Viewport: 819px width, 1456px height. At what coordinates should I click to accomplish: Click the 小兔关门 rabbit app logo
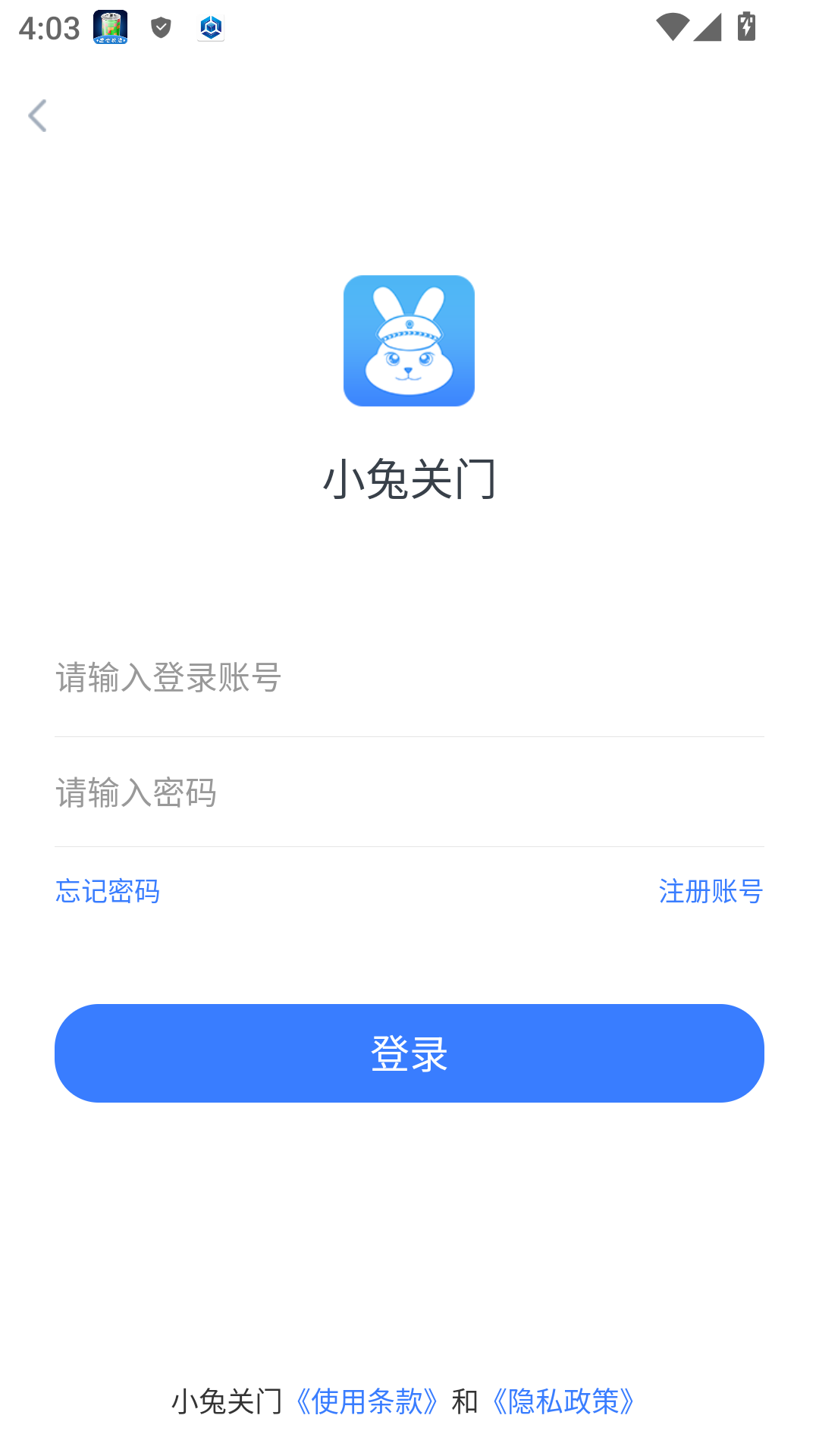(x=409, y=340)
